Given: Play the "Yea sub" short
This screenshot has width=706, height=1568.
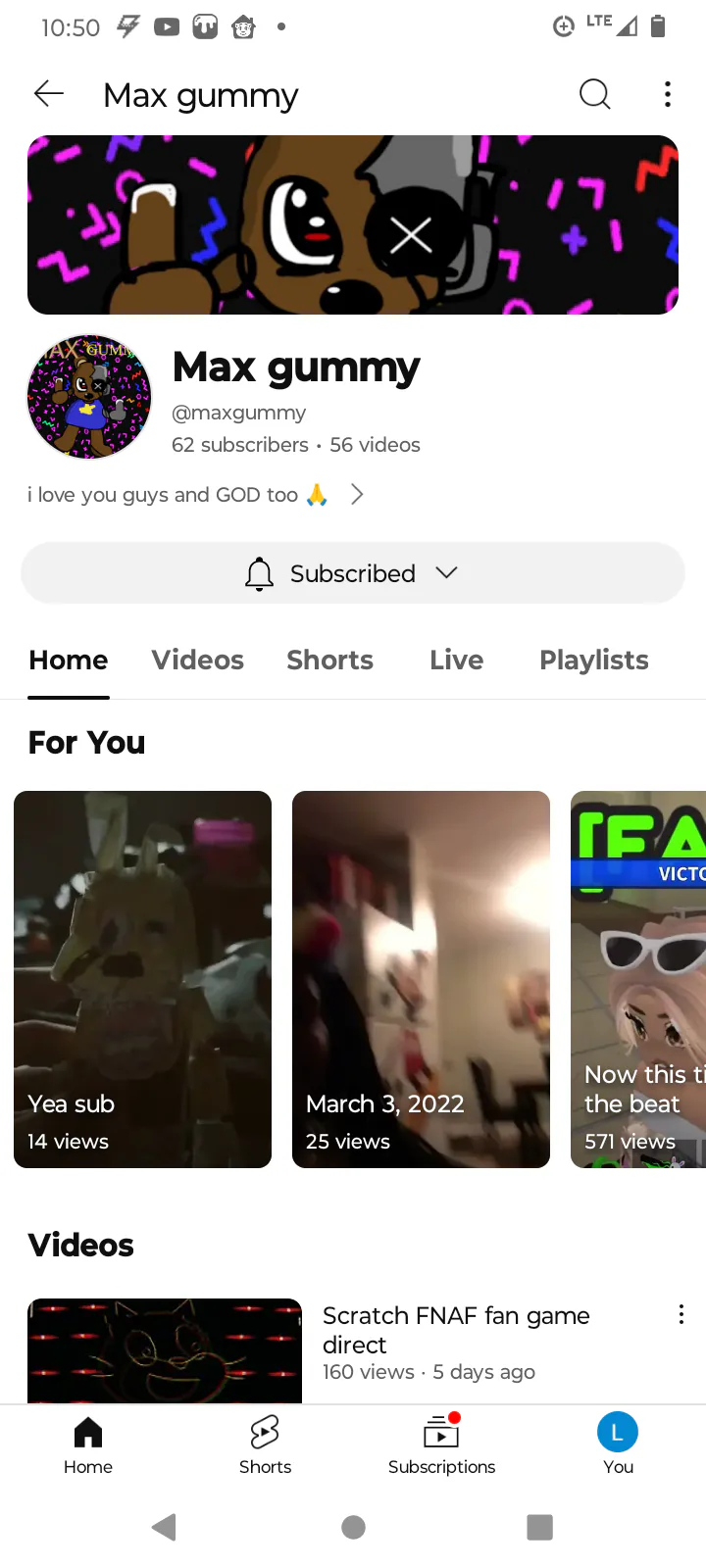Looking at the screenshot, I should tap(142, 979).
